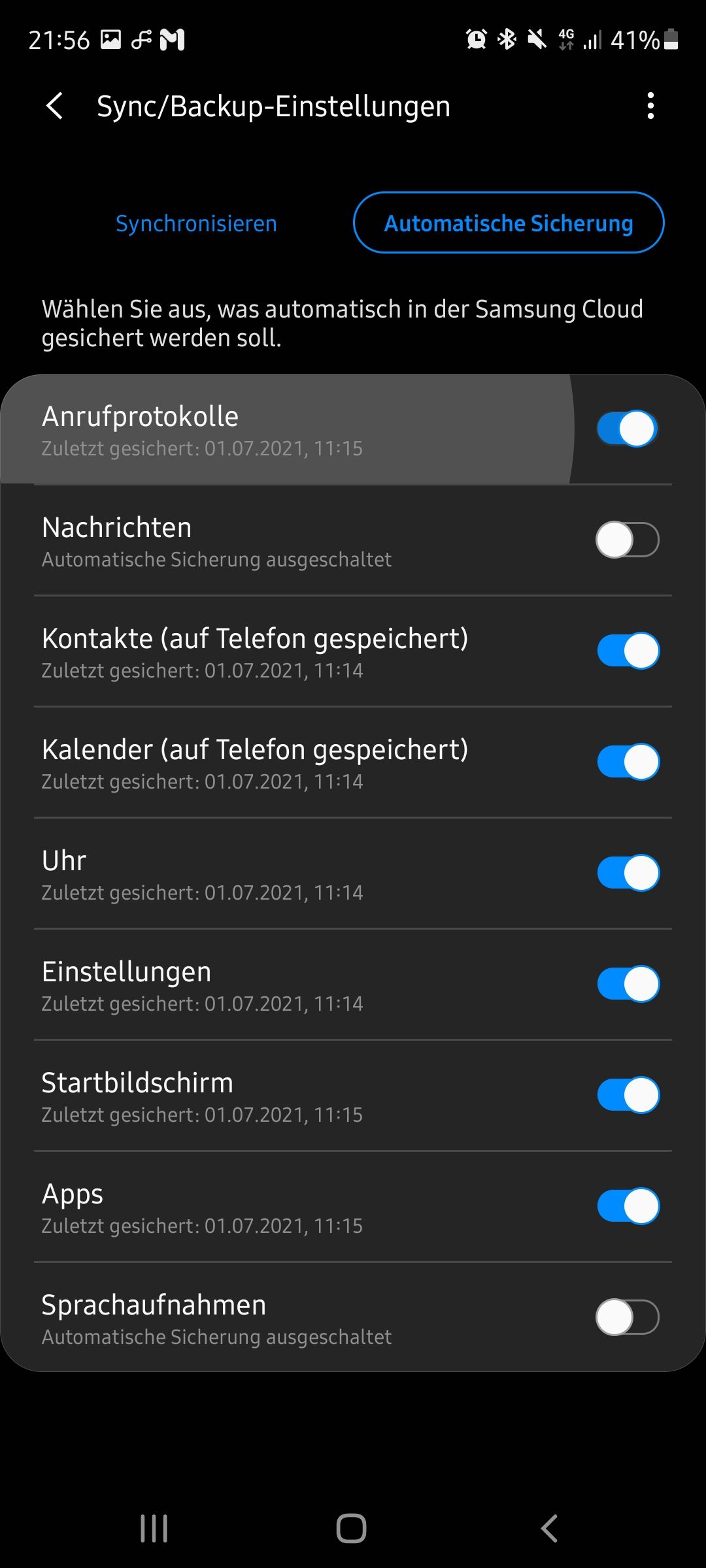Turn off Startbildschirm backup
Image resolution: width=706 pixels, height=1568 pixels.
click(627, 1095)
